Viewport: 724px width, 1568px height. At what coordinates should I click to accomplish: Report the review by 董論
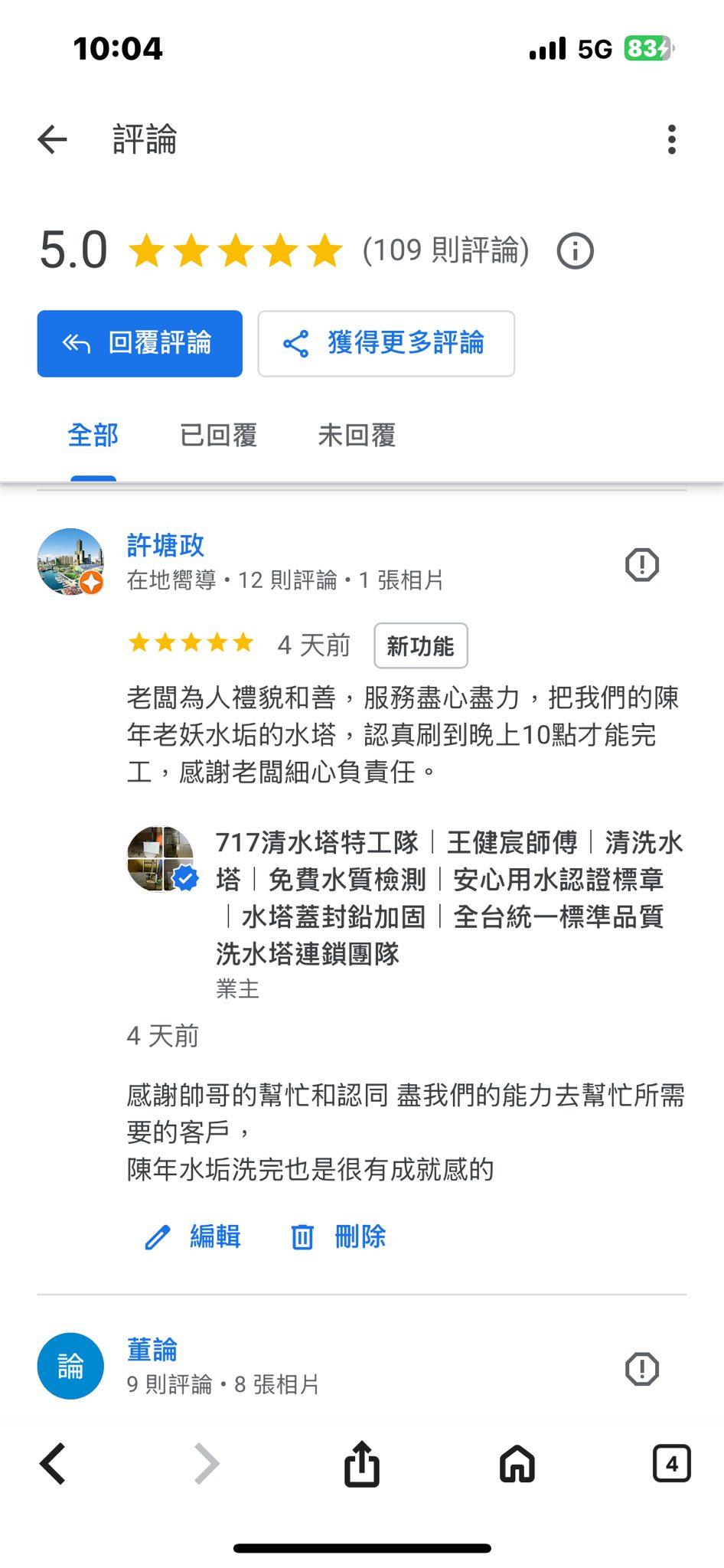pyautogui.click(x=641, y=1369)
